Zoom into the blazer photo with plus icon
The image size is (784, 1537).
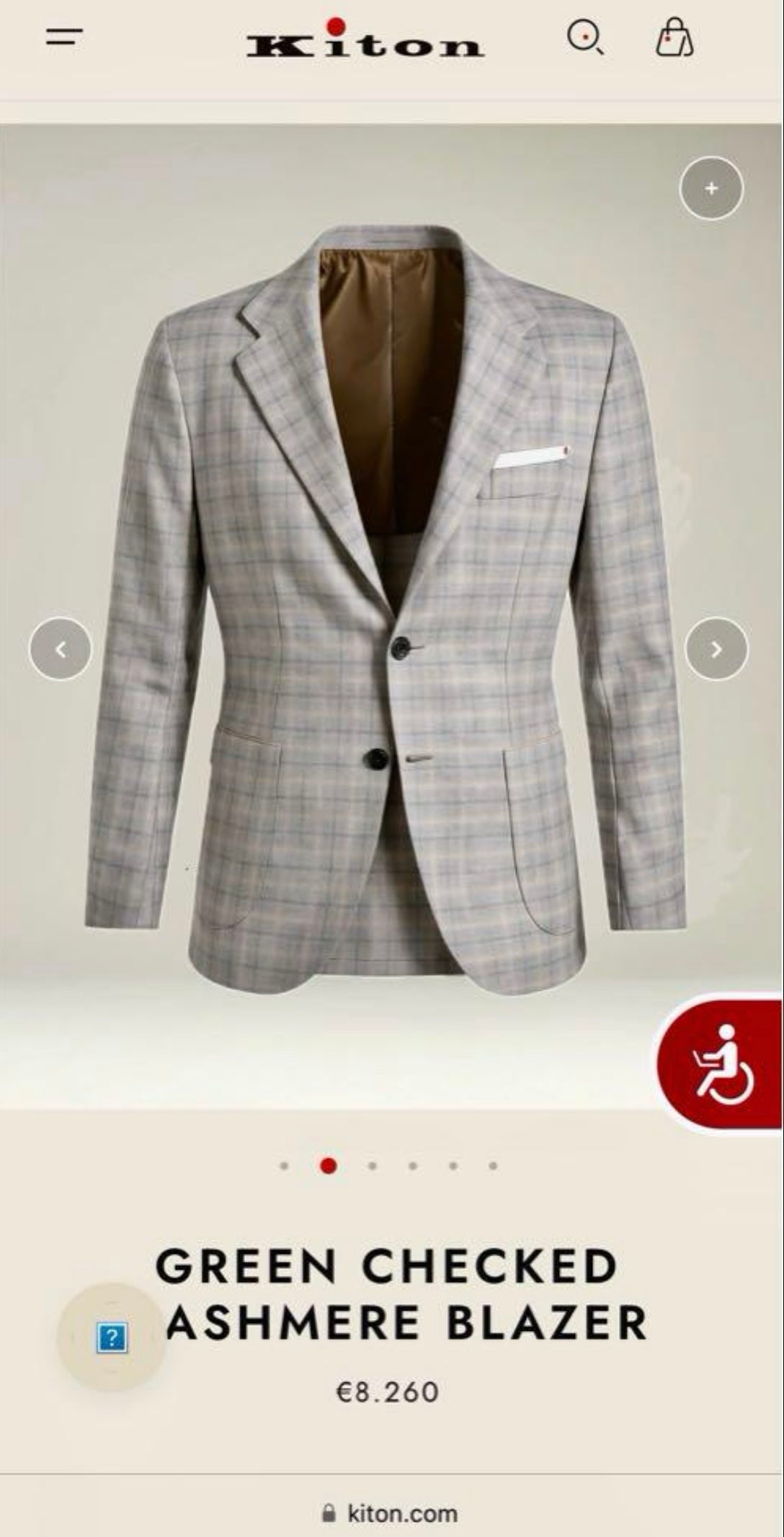pyautogui.click(x=710, y=187)
